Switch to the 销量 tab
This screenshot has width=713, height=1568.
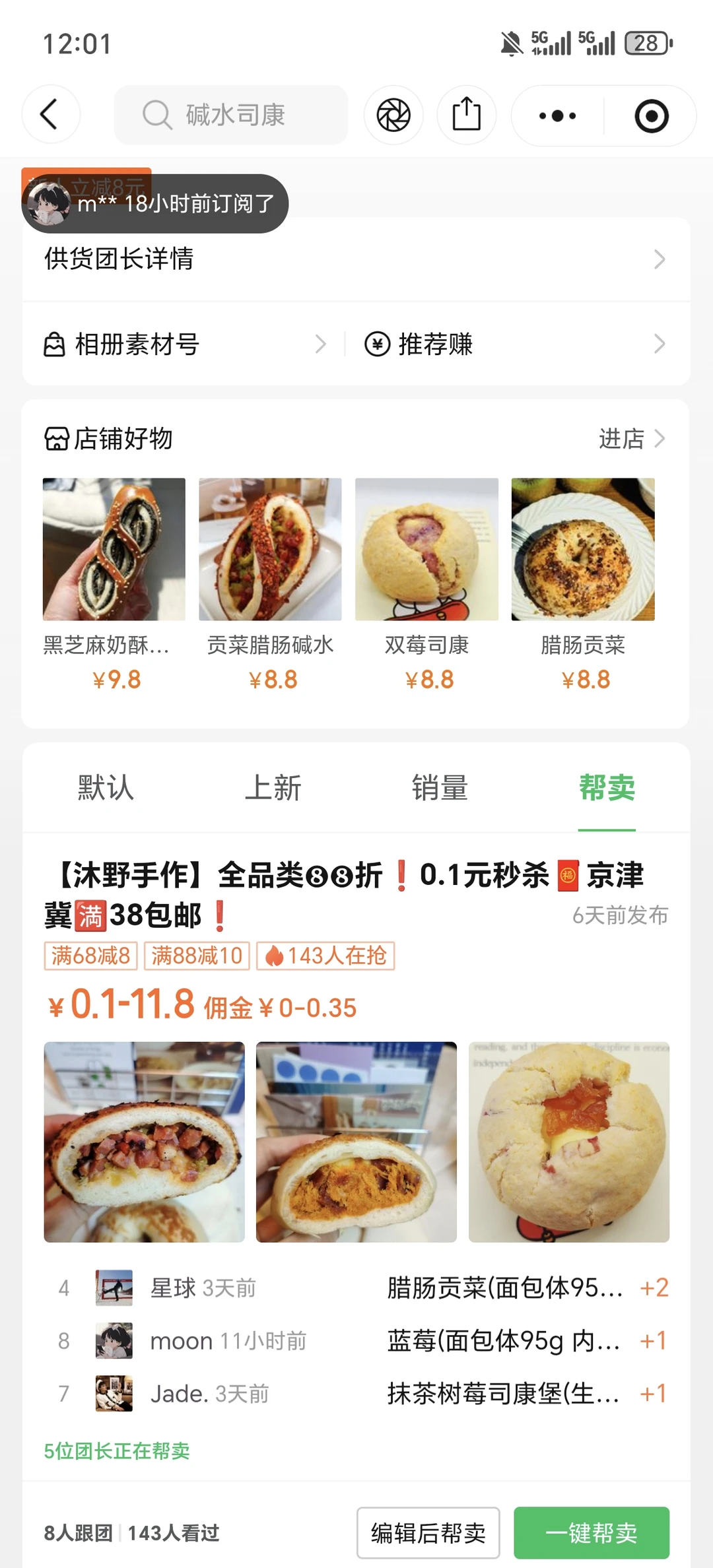pos(440,788)
